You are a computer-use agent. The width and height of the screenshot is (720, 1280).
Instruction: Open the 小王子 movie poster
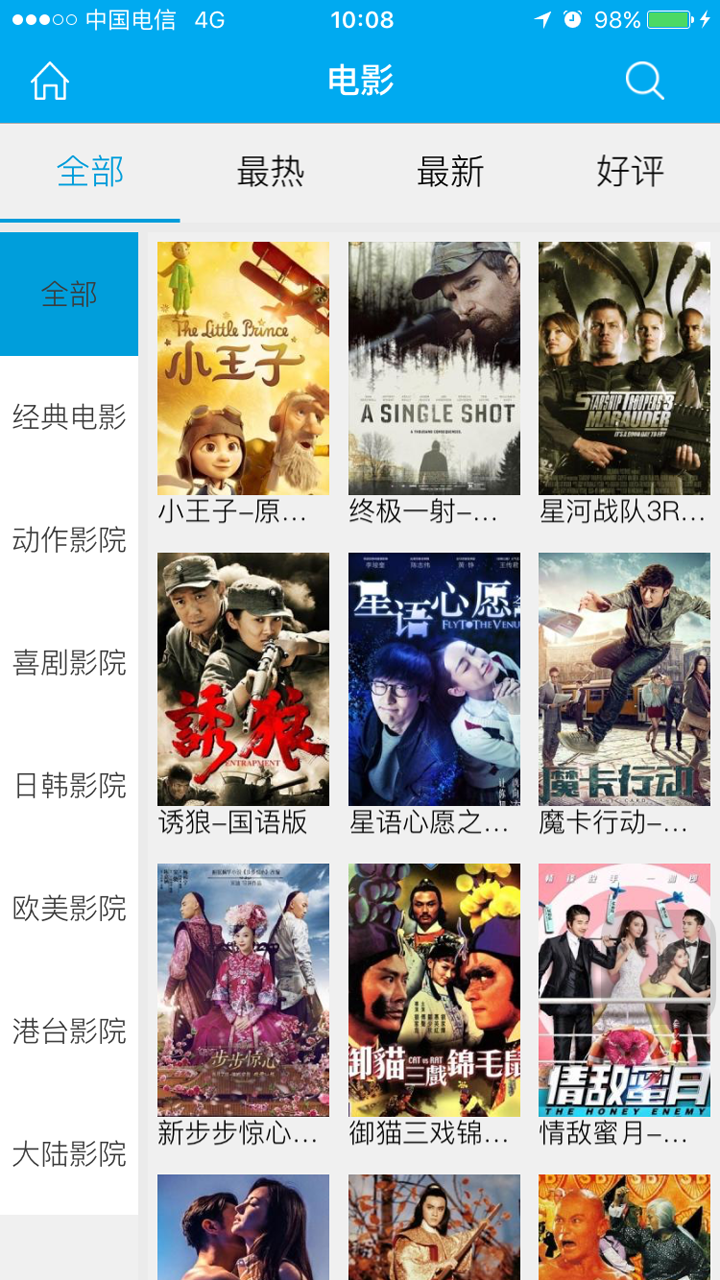(x=243, y=368)
